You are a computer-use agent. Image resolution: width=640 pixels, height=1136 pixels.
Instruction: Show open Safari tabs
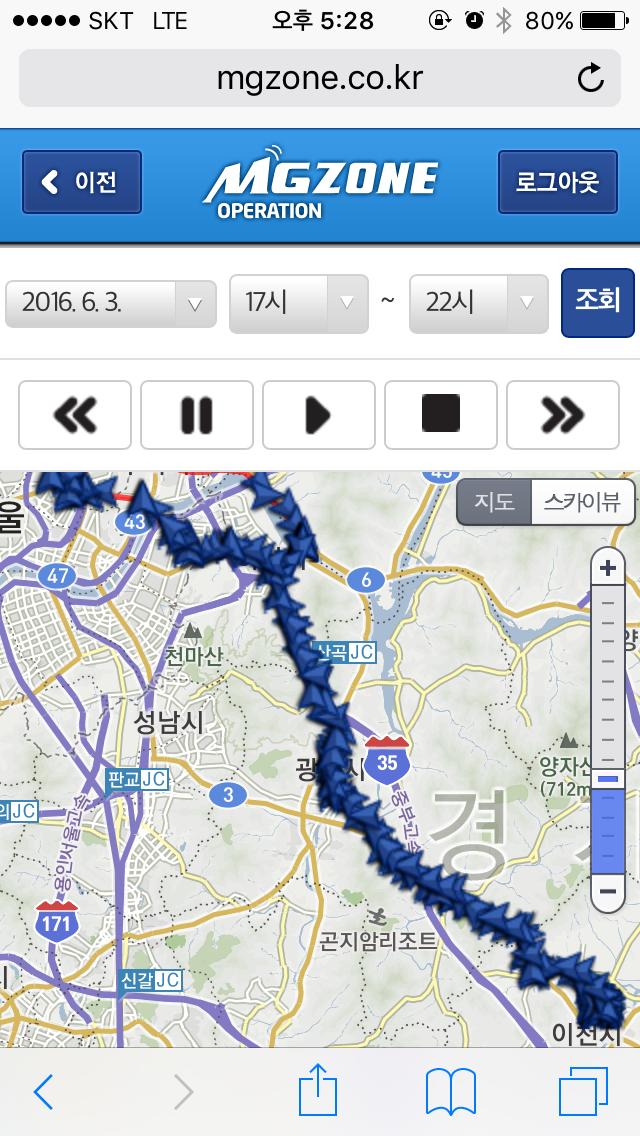click(583, 1090)
